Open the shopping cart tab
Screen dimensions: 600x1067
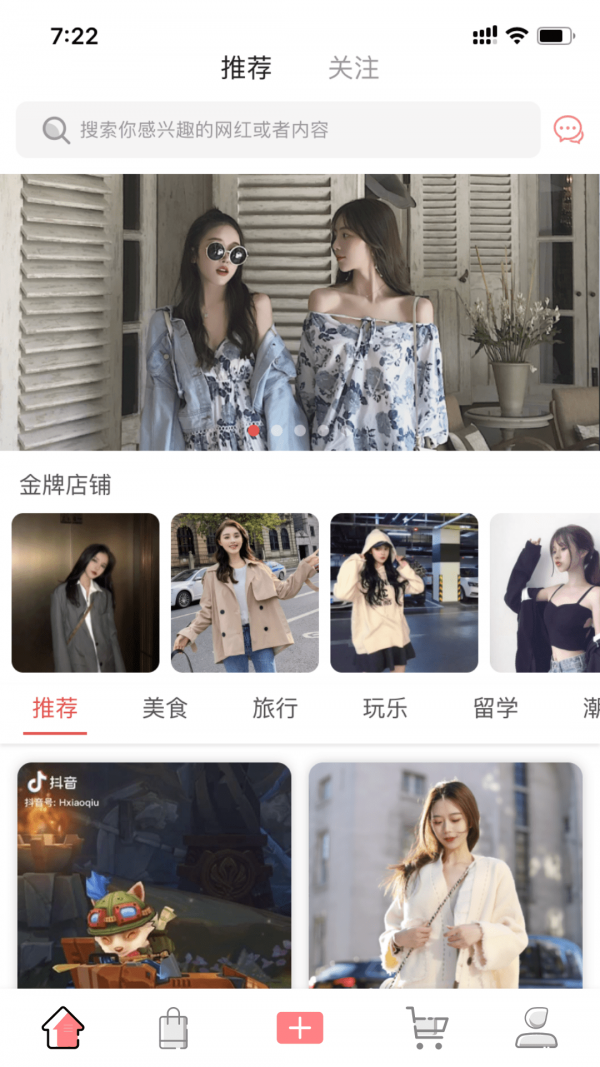click(427, 1027)
